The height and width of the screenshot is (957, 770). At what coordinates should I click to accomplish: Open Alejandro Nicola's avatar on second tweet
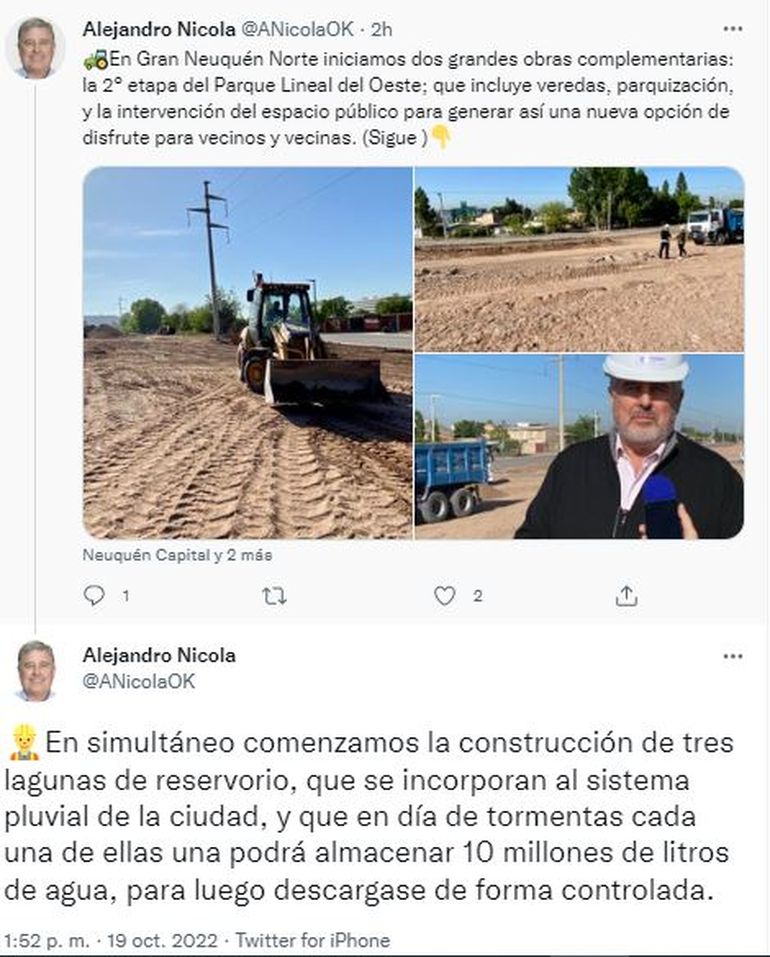(36, 670)
